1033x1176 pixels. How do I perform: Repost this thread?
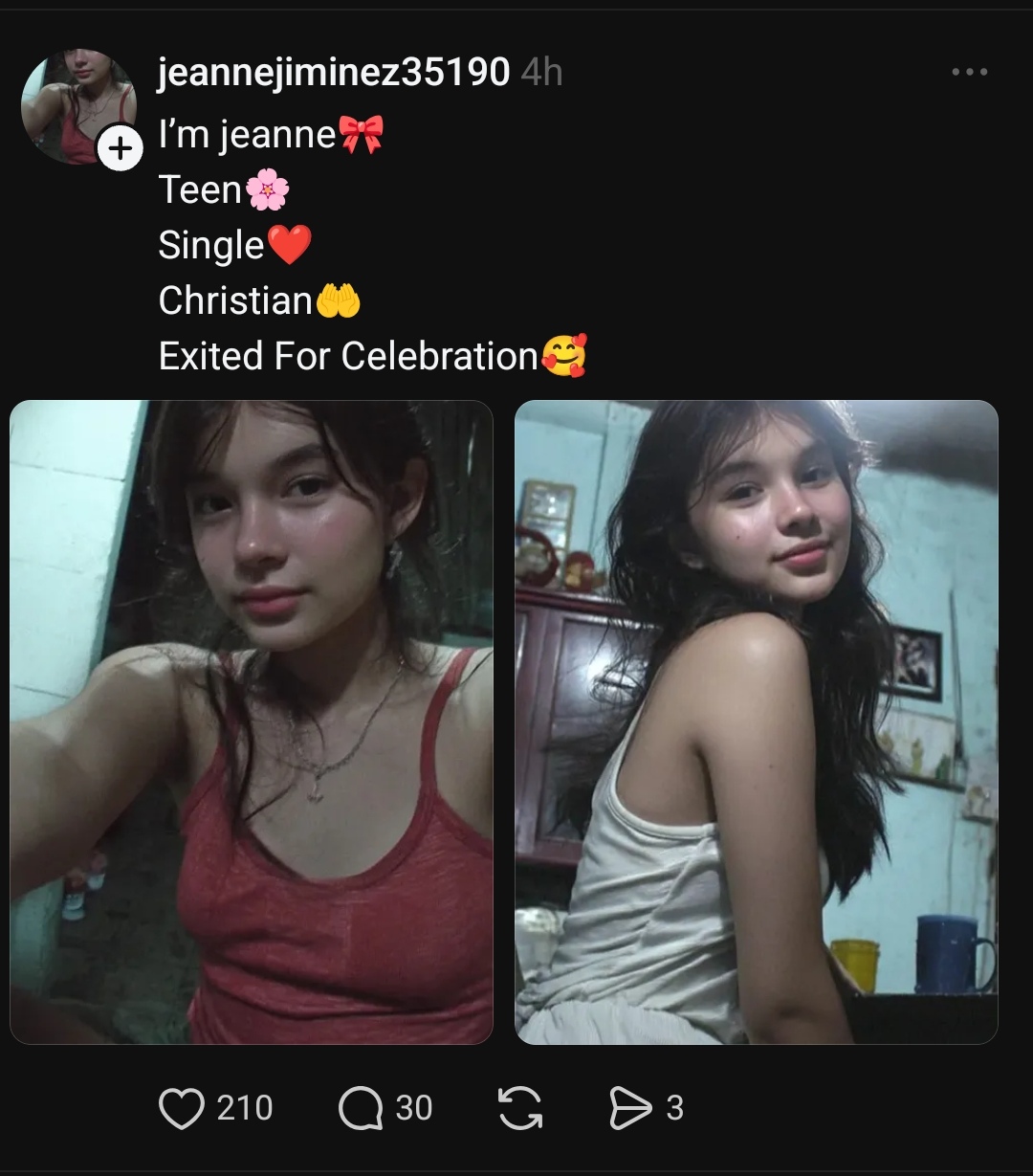(520, 1108)
